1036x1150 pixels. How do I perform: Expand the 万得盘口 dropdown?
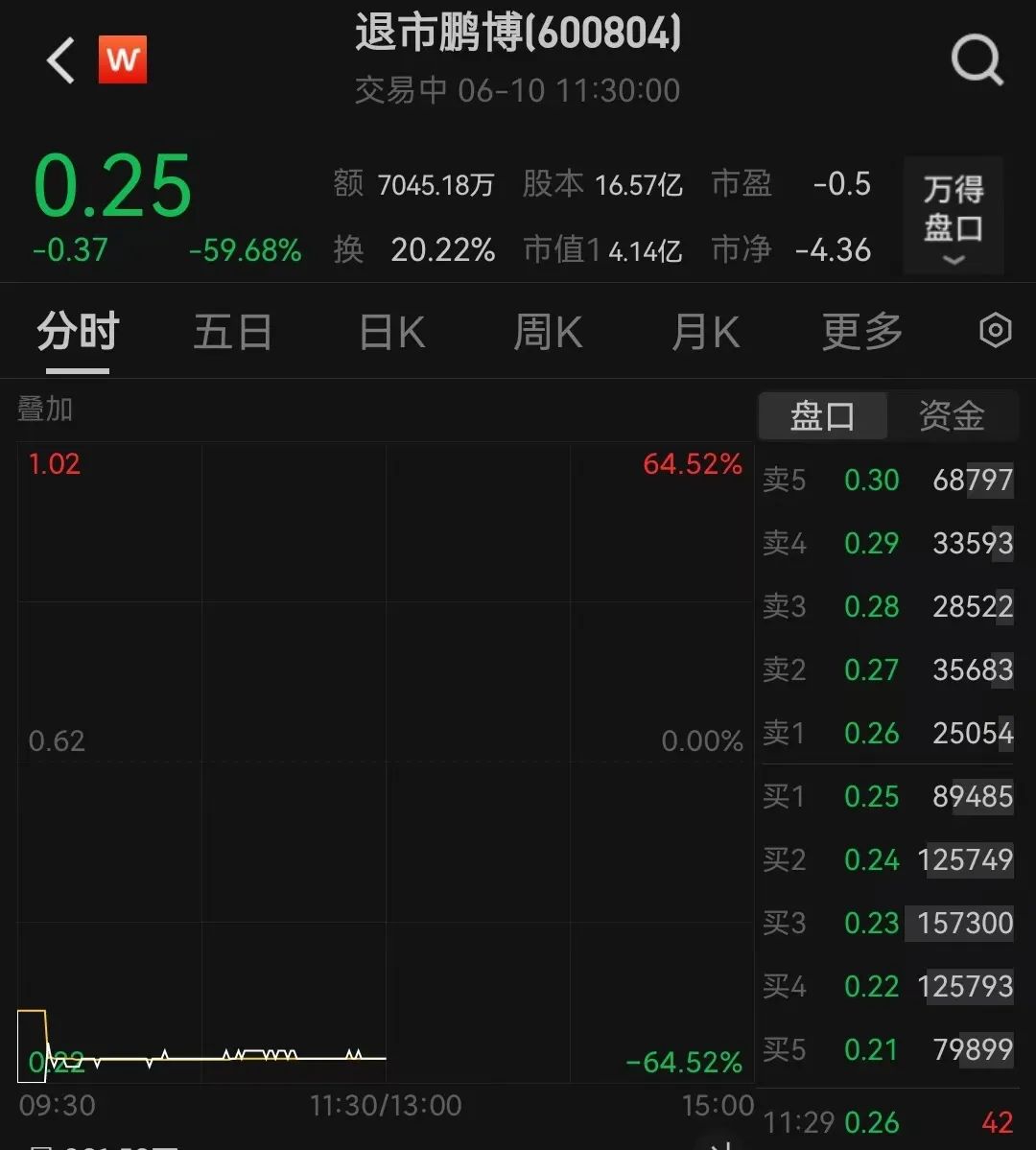(954, 217)
